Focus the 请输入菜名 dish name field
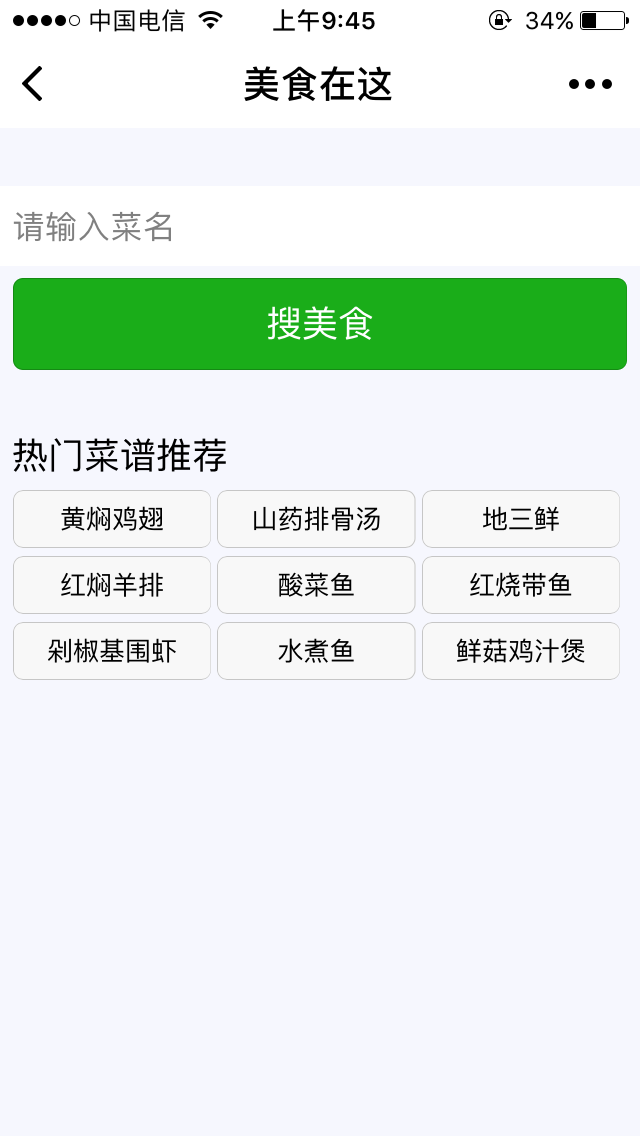 point(320,227)
